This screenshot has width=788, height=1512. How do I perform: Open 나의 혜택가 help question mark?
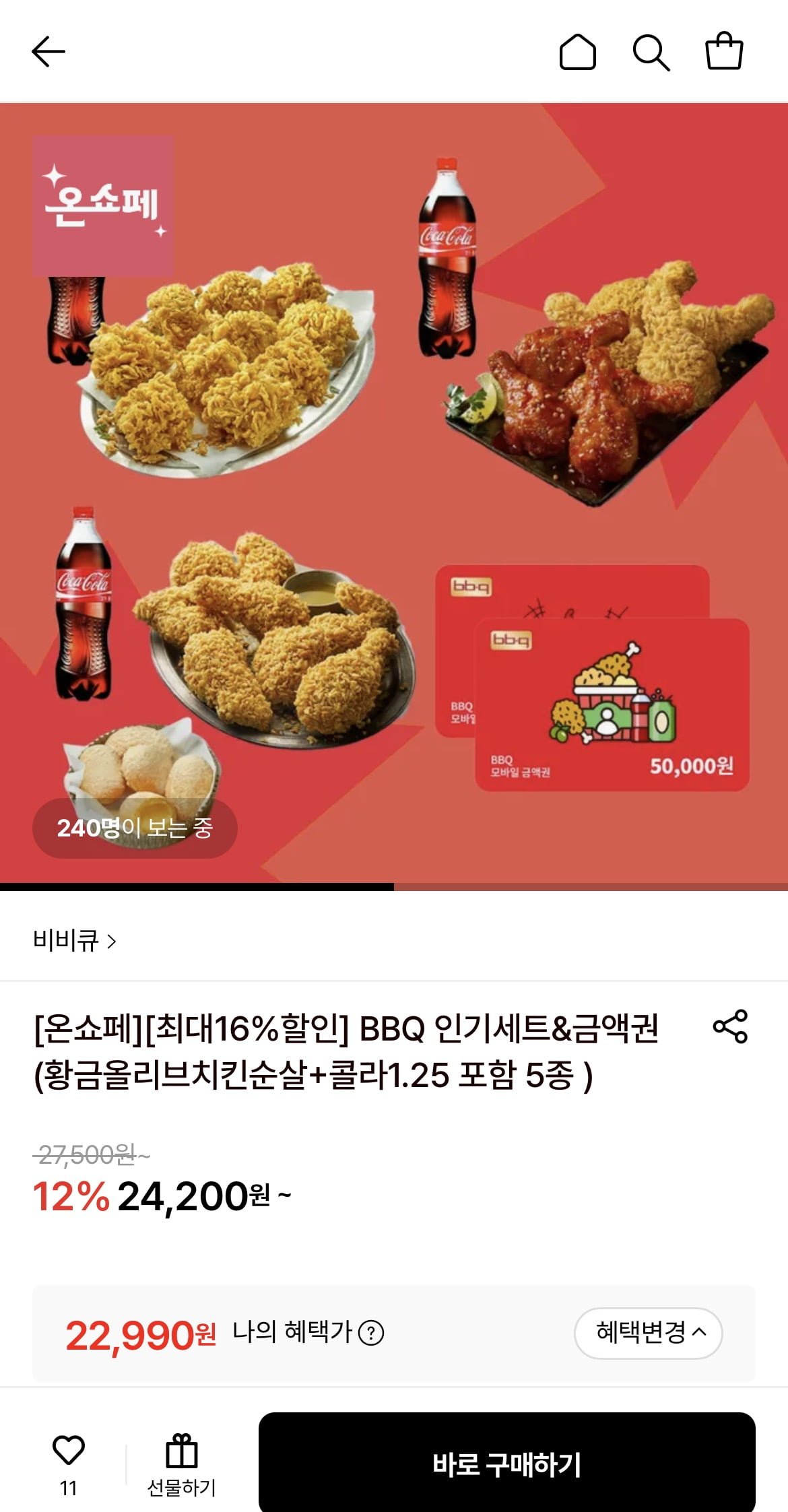click(371, 1332)
